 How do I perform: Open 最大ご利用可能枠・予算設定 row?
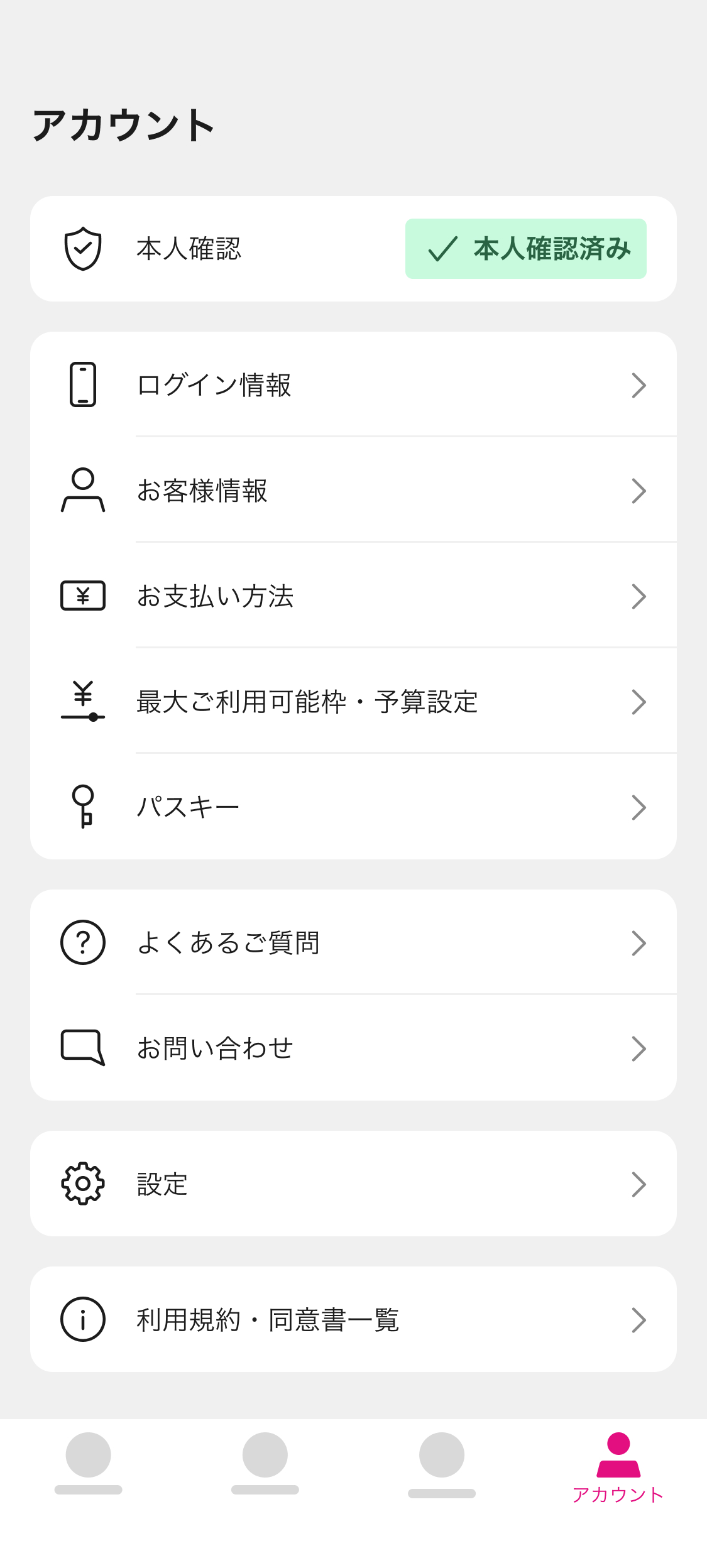[353, 701]
